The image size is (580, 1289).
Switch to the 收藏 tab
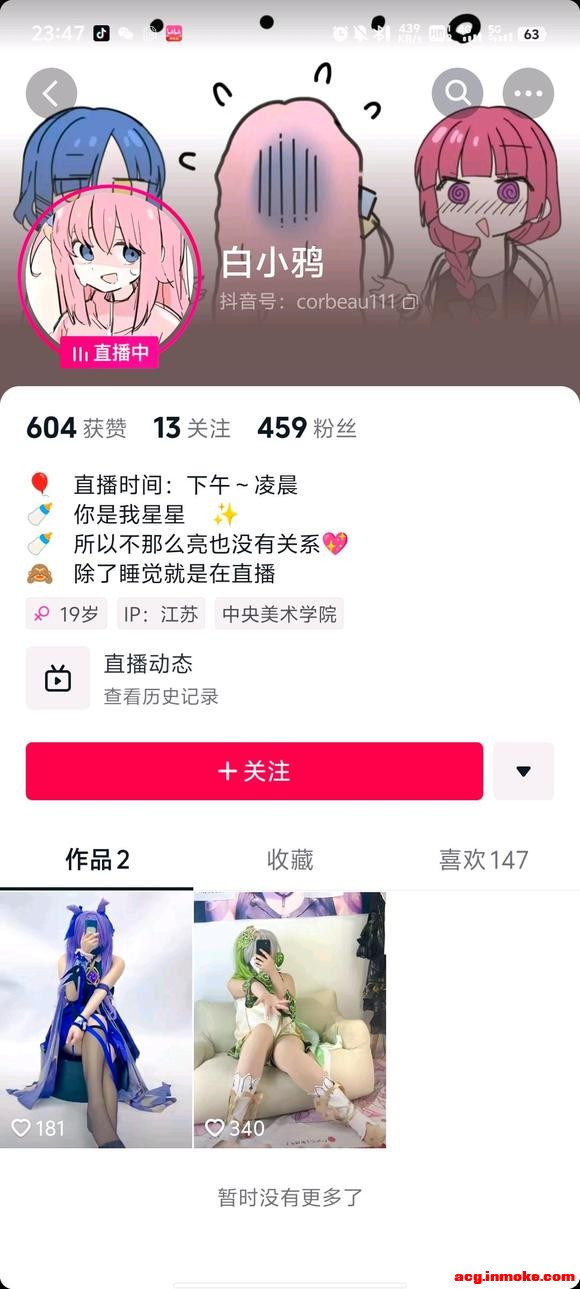tap(290, 859)
